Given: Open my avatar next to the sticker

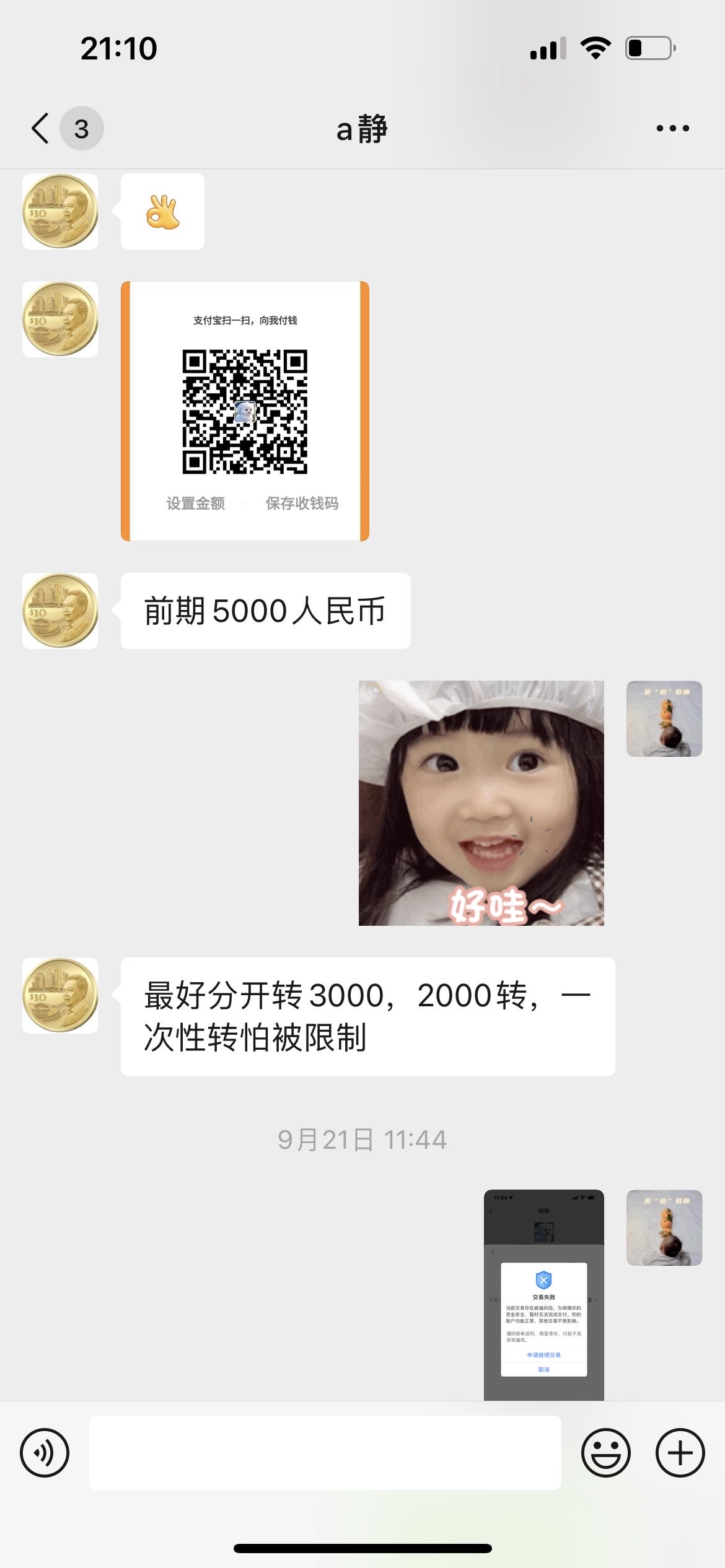Looking at the screenshot, I should point(664,719).
